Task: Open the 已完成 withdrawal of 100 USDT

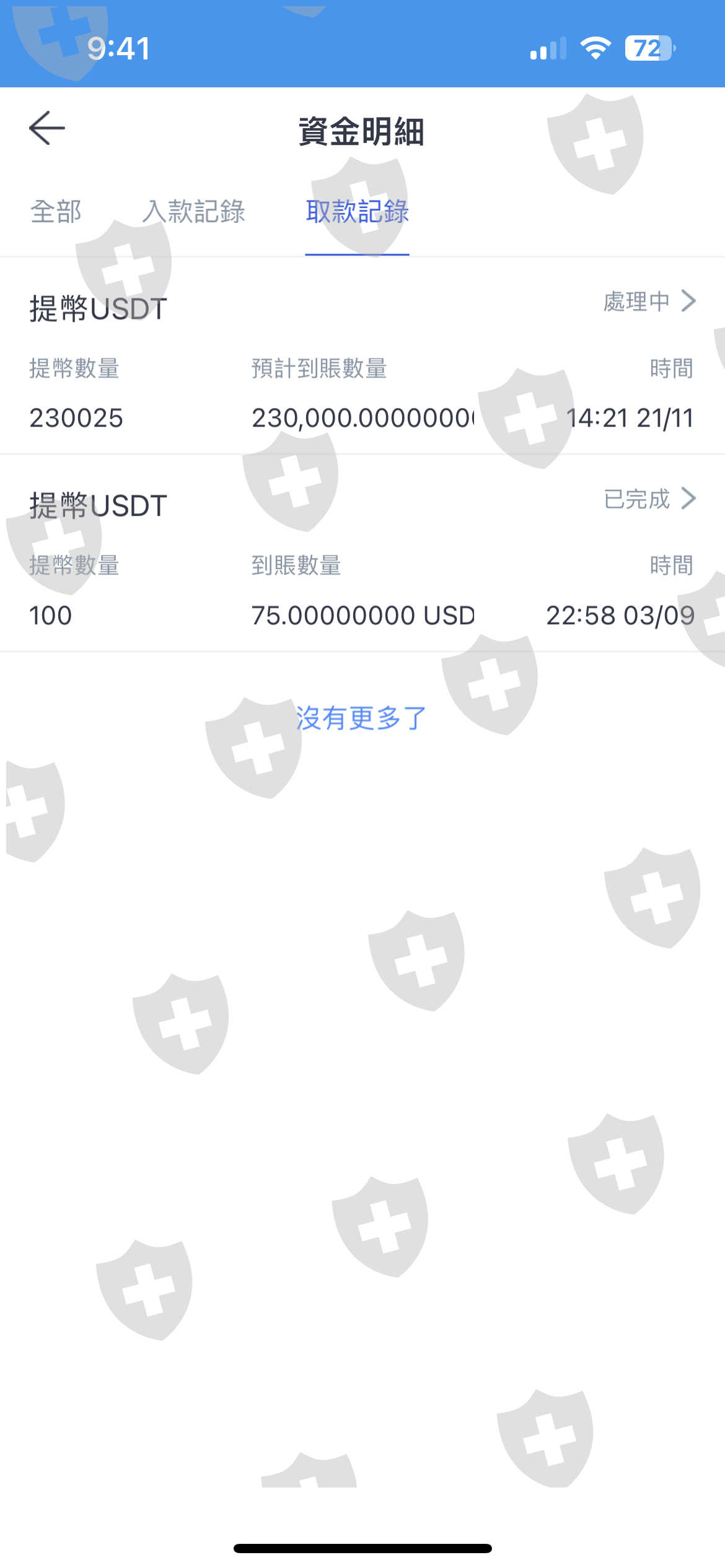Action: pyautogui.click(x=649, y=499)
